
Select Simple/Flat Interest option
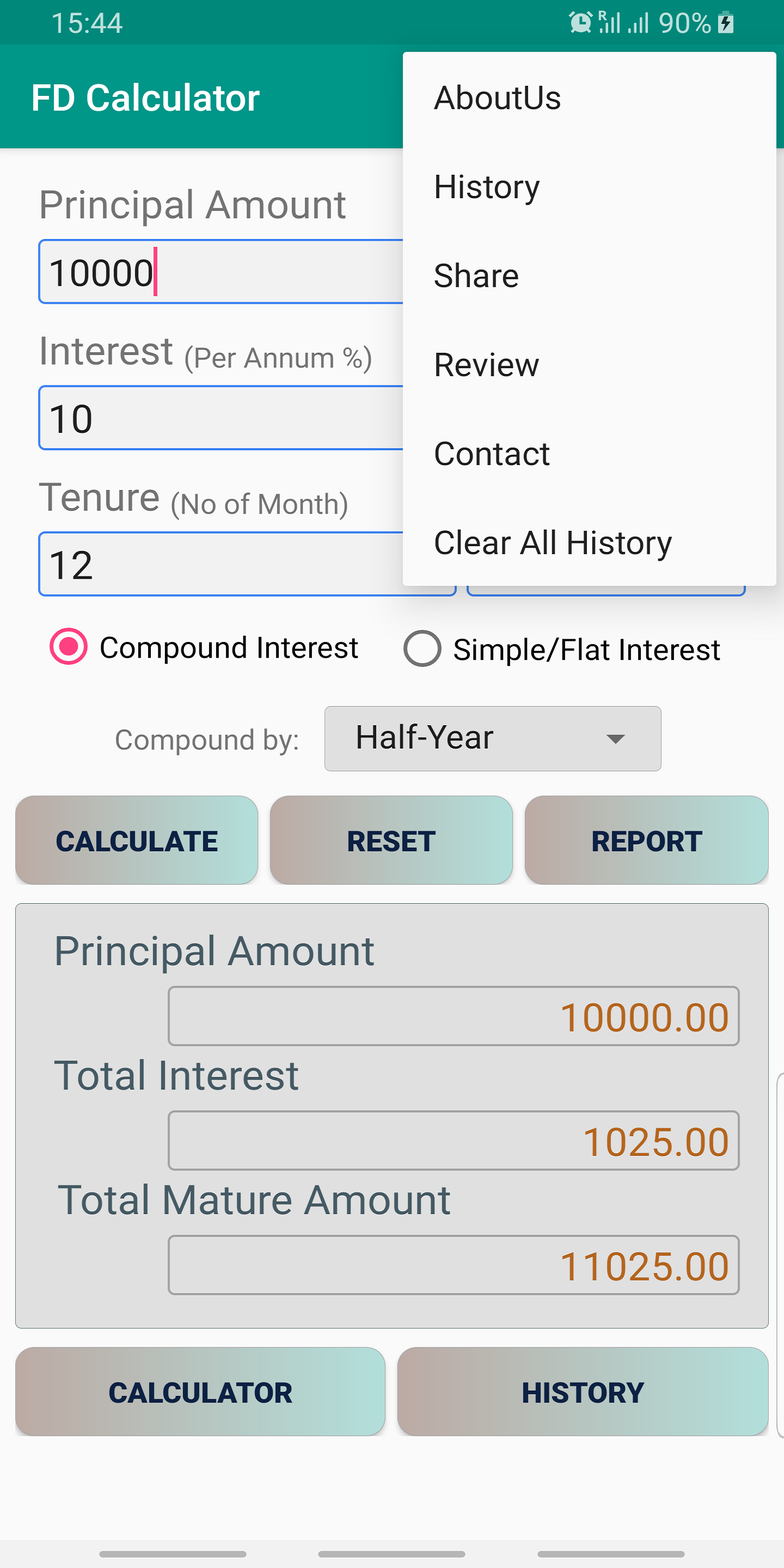(x=561, y=649)
